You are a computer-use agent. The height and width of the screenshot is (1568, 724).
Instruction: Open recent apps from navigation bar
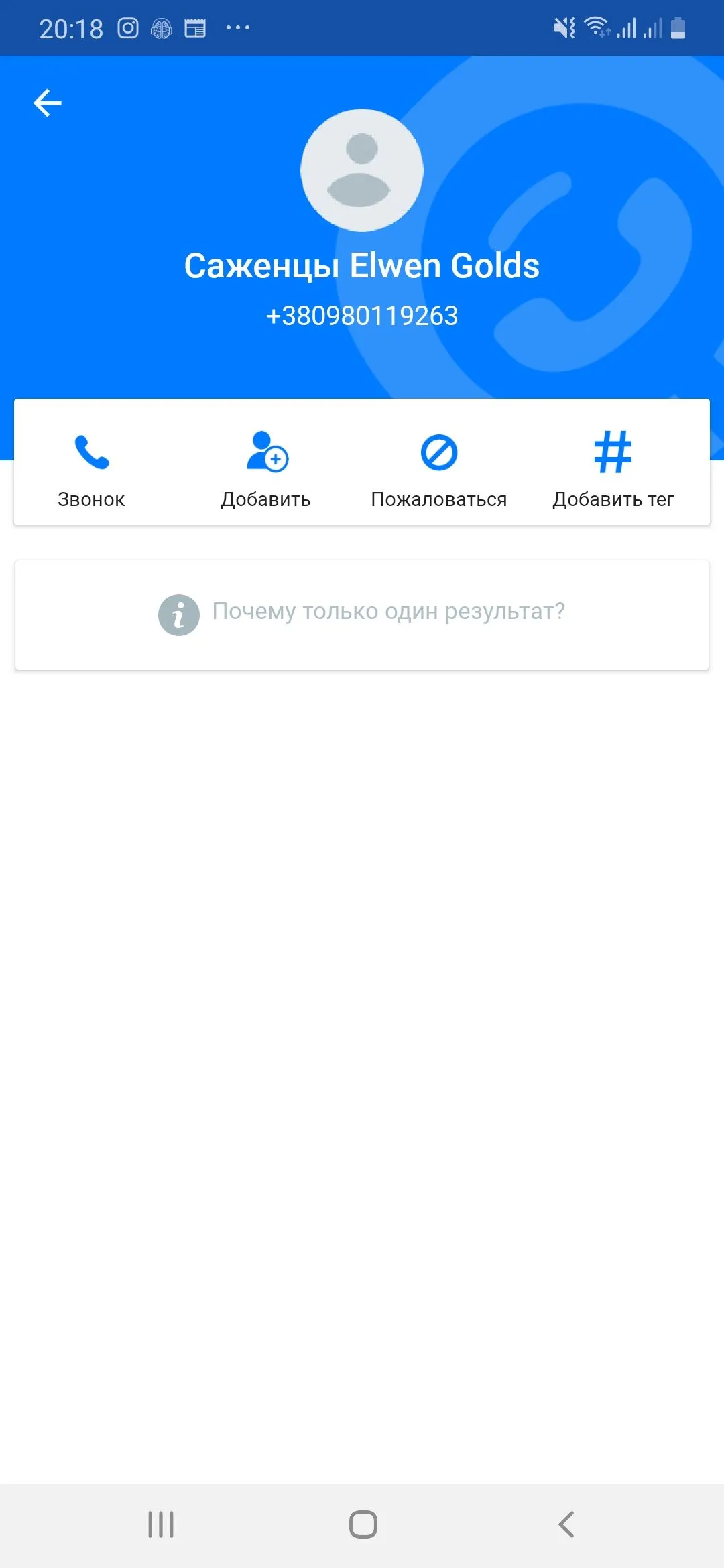coord(161,1524)
